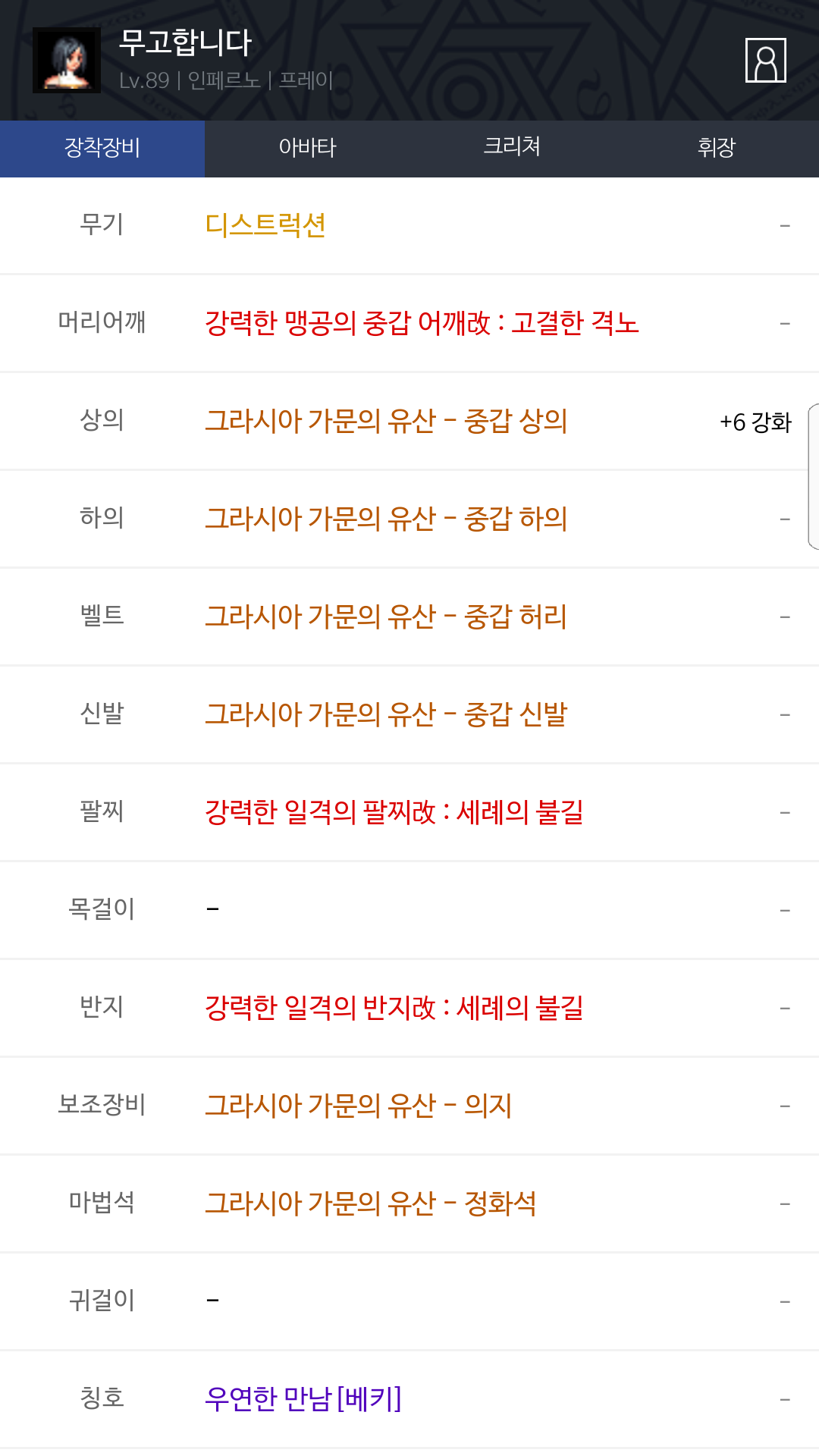Switch to the 휘장 tab
This screenshot has width=819, height=1456.
click(717, 149)
